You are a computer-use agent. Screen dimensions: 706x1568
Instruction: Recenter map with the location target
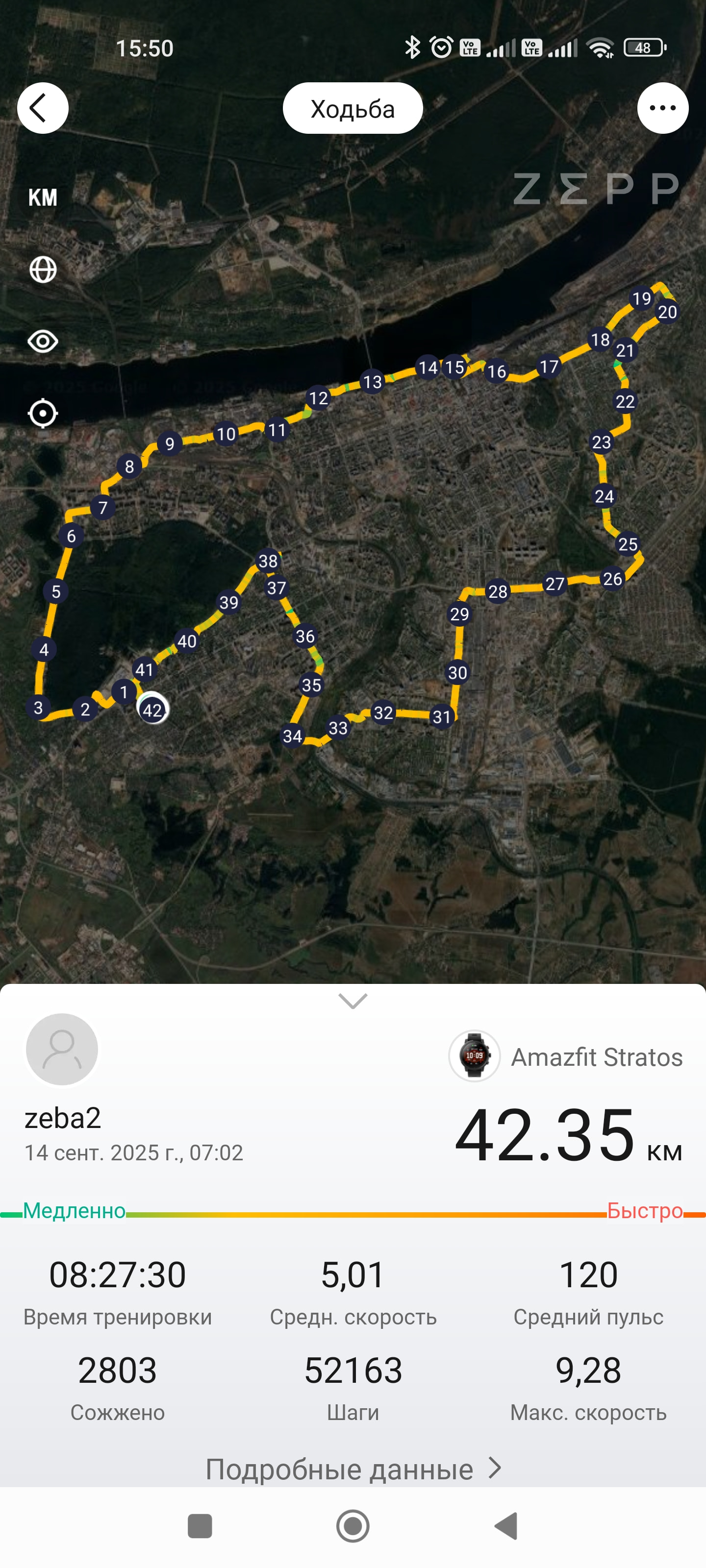(x=43, y=414)
